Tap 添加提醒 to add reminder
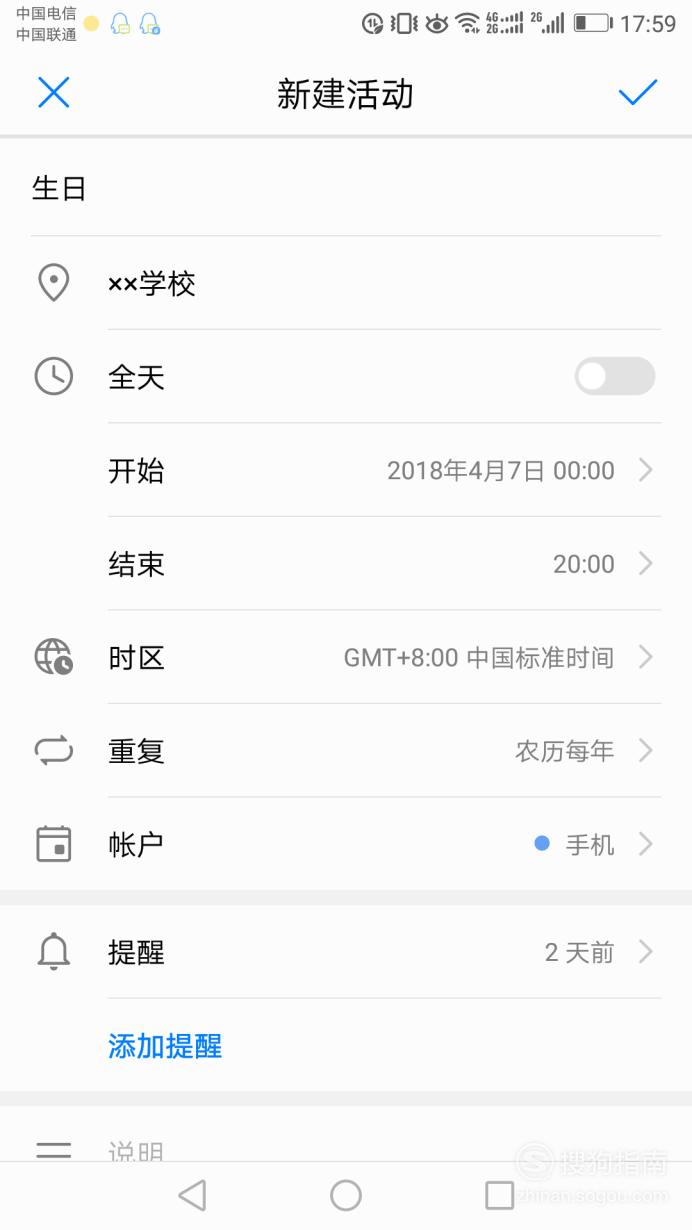This screenshot has height=1230, width=692. 165,1046
